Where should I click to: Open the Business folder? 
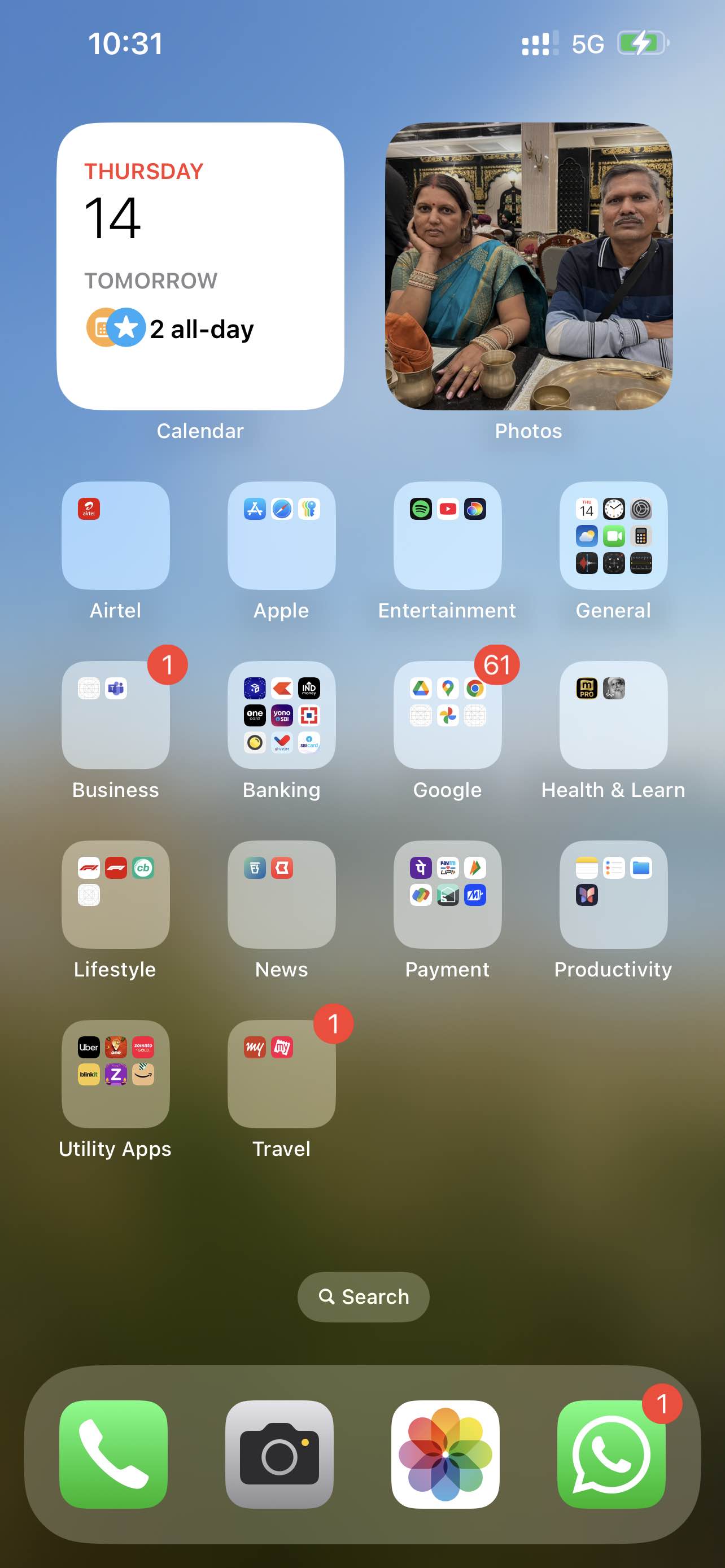pyautogui.click(x=116, y=715)
